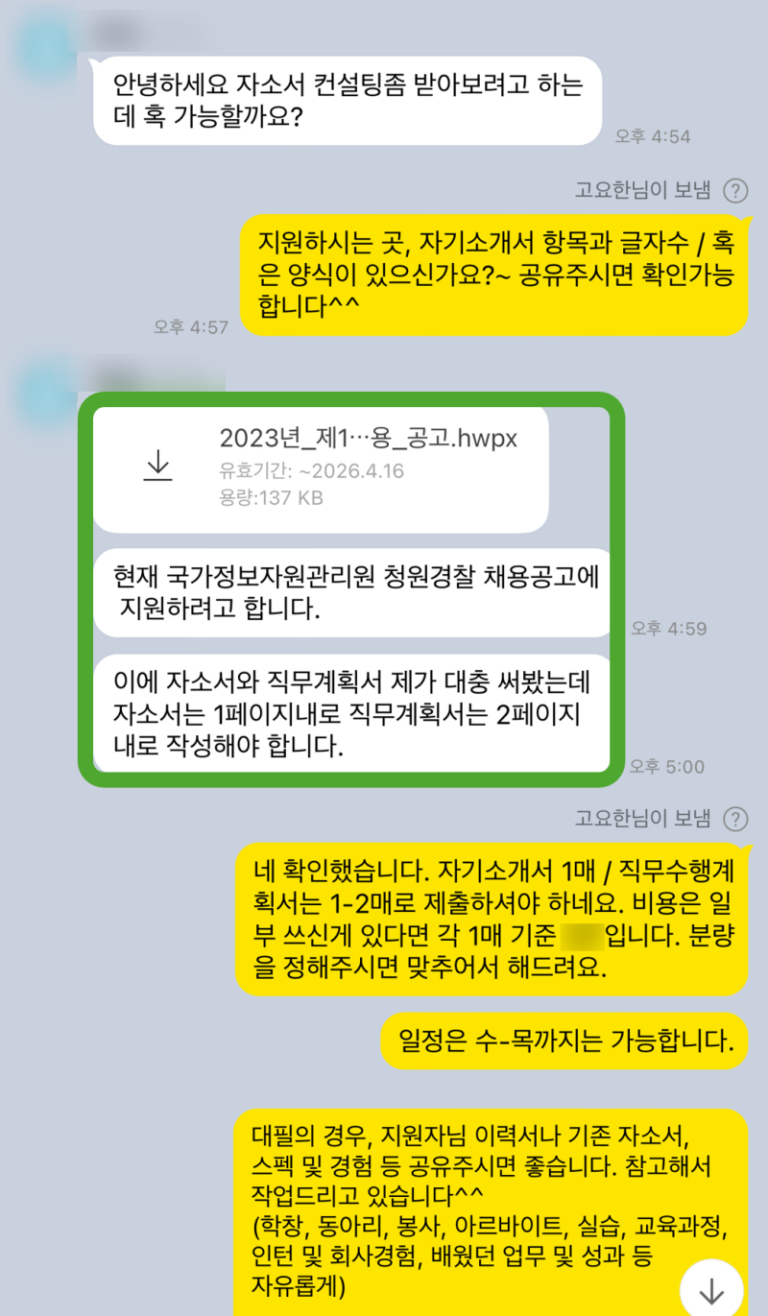Tap the help icon above the 네 확인했습니다 message
The height and width of the screenshot is (1316, 768).
[736, 819]
